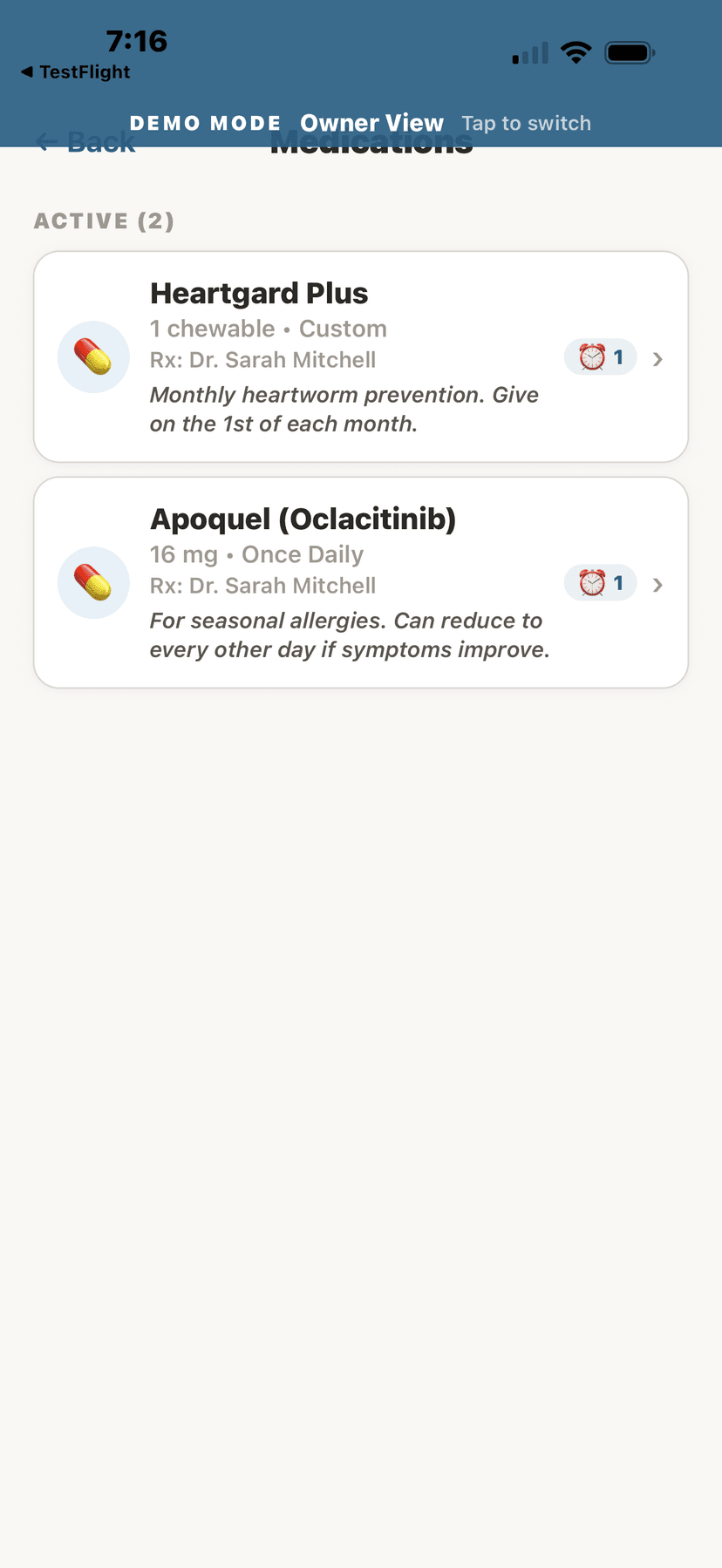Image resolution: width=722 pixels, height=1568 pixels.
Task: Tap to switch from Owner View
Action: click(x=527, y=124)
